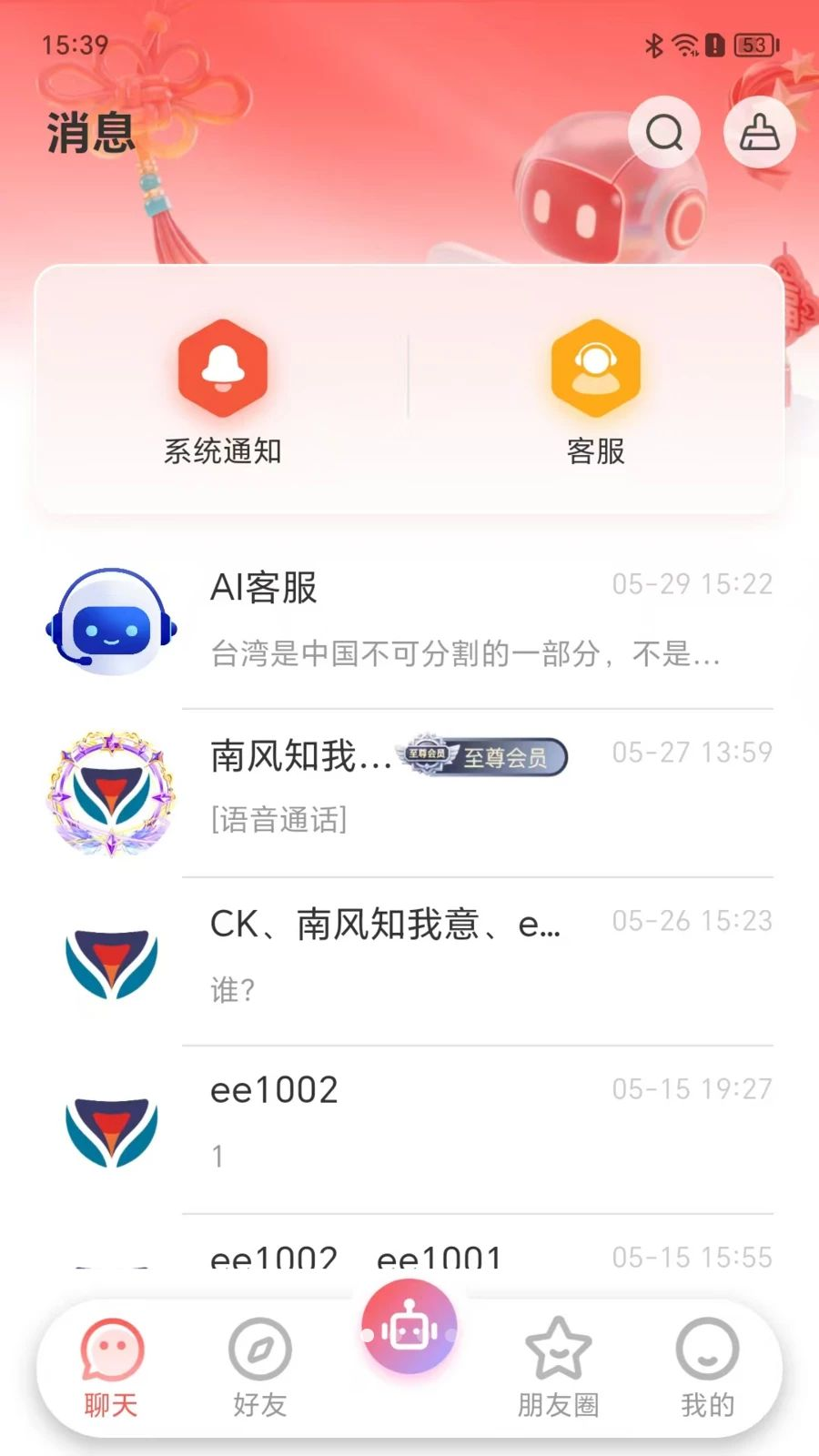Open the AI客服 conversation
The image size is (819, 1456).
click(x=409, y=623)
